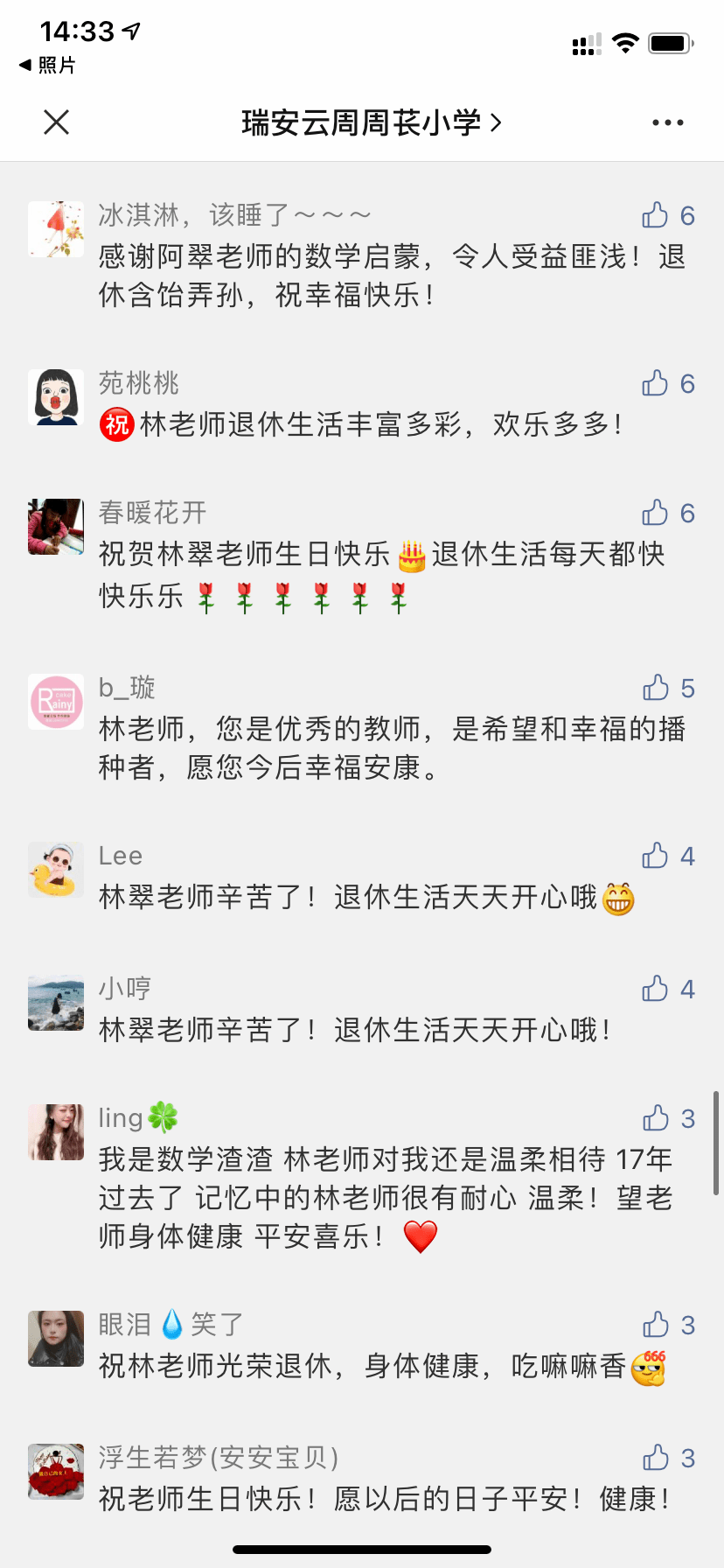Like the comment by 冰淇淋，该睡了

pyautogui.click(x=656, y=215)
